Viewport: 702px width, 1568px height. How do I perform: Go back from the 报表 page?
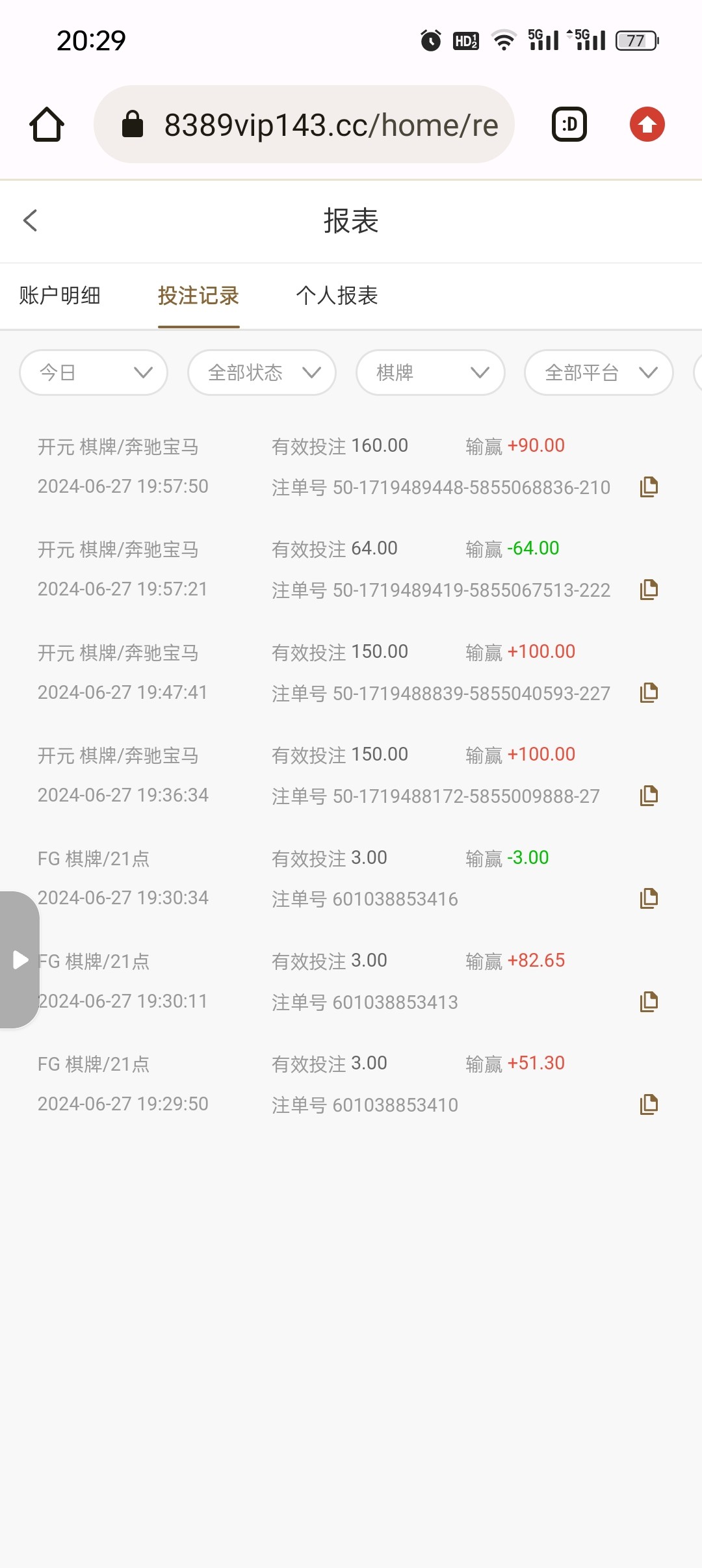tap(30, 220)
